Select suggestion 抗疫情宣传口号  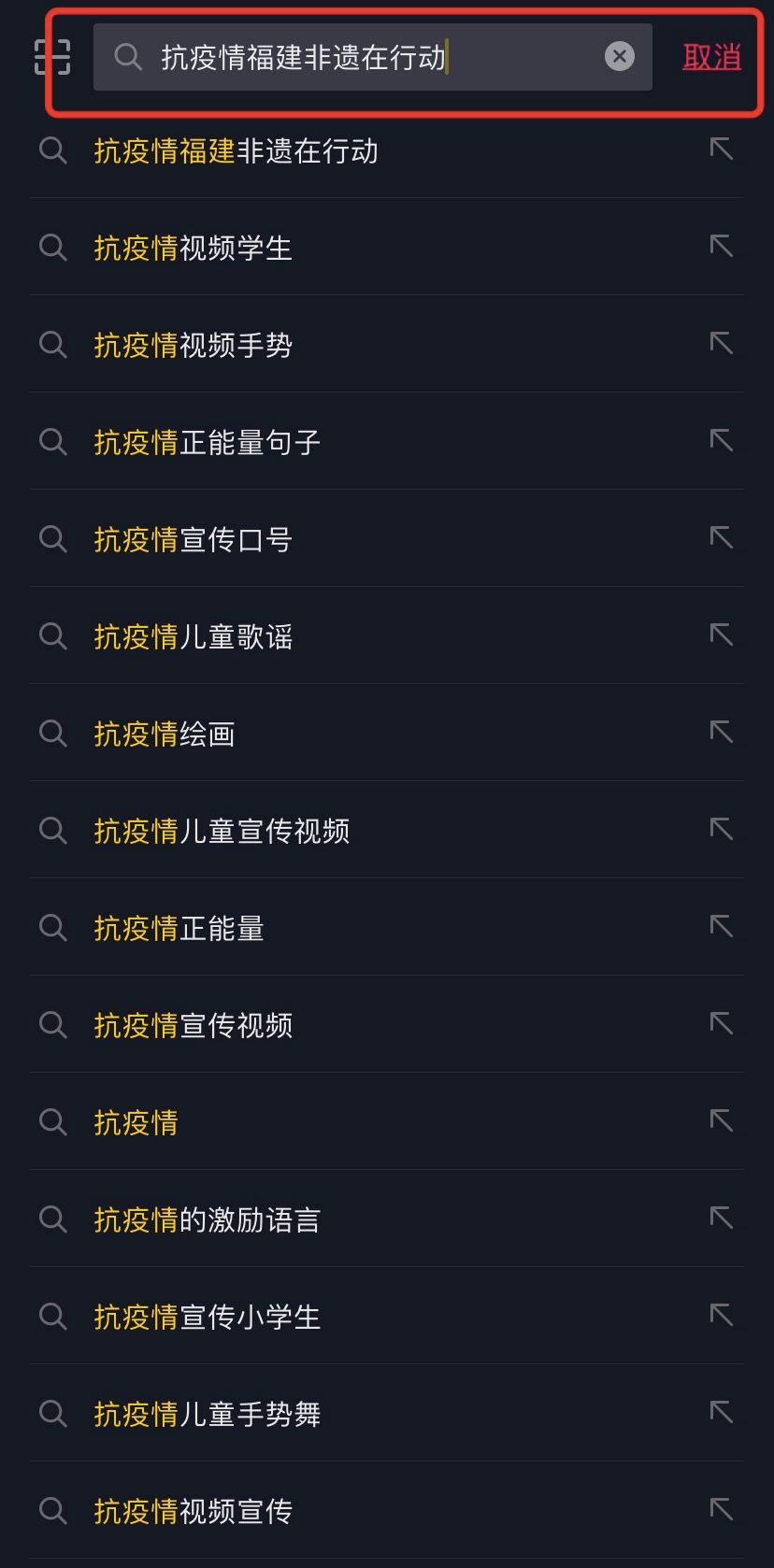(193, 540)
